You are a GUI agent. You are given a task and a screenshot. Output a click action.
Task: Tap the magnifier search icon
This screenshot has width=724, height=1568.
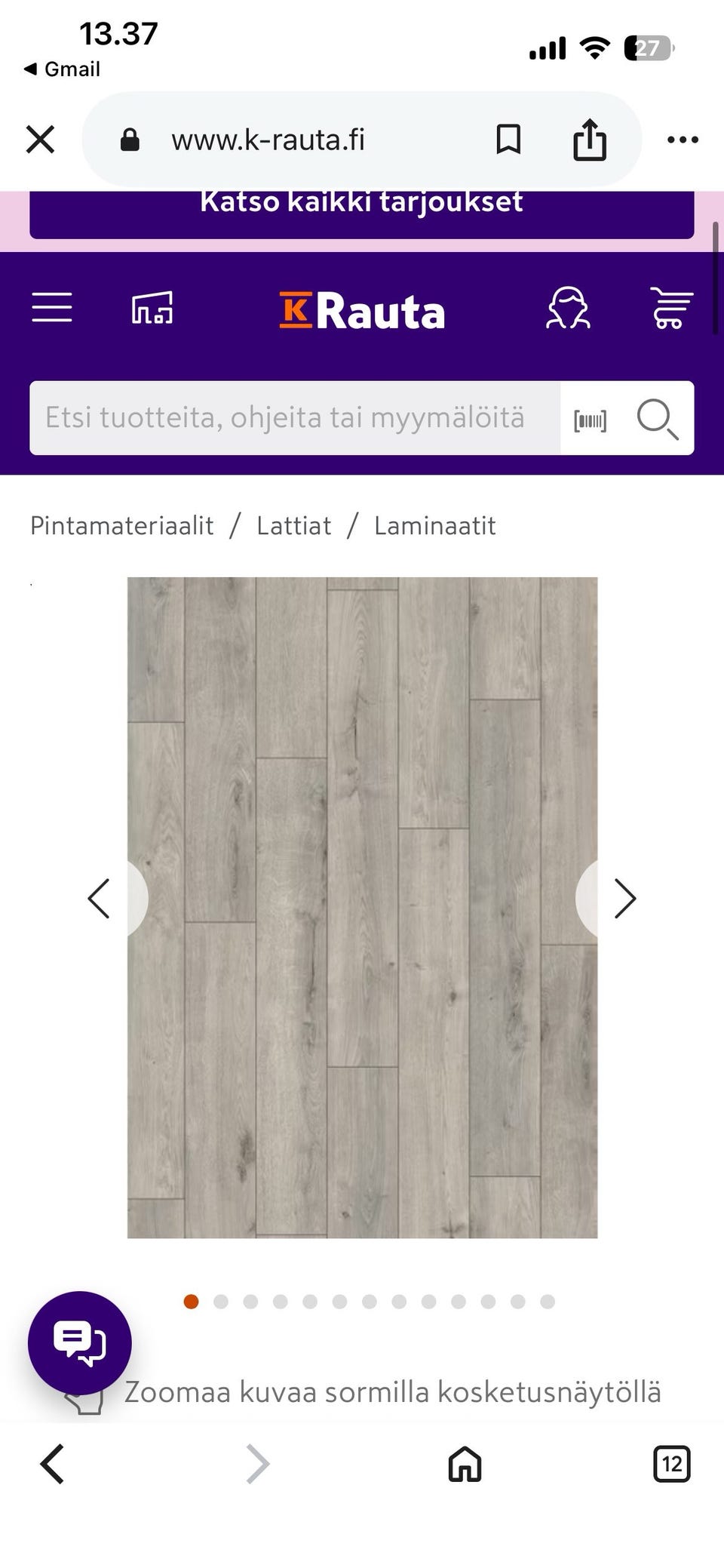coord(657,419)
